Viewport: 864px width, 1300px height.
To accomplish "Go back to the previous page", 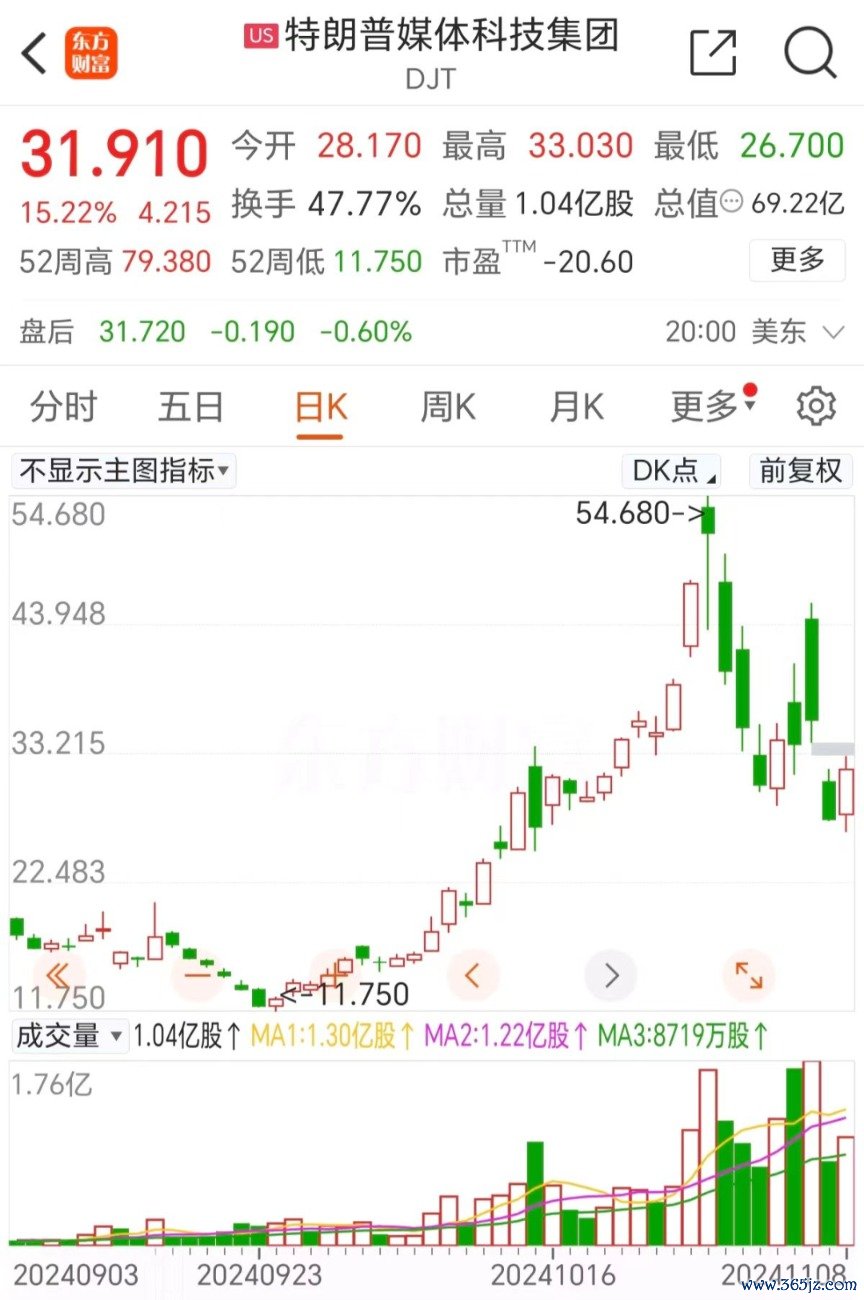I will click(34, 52).
